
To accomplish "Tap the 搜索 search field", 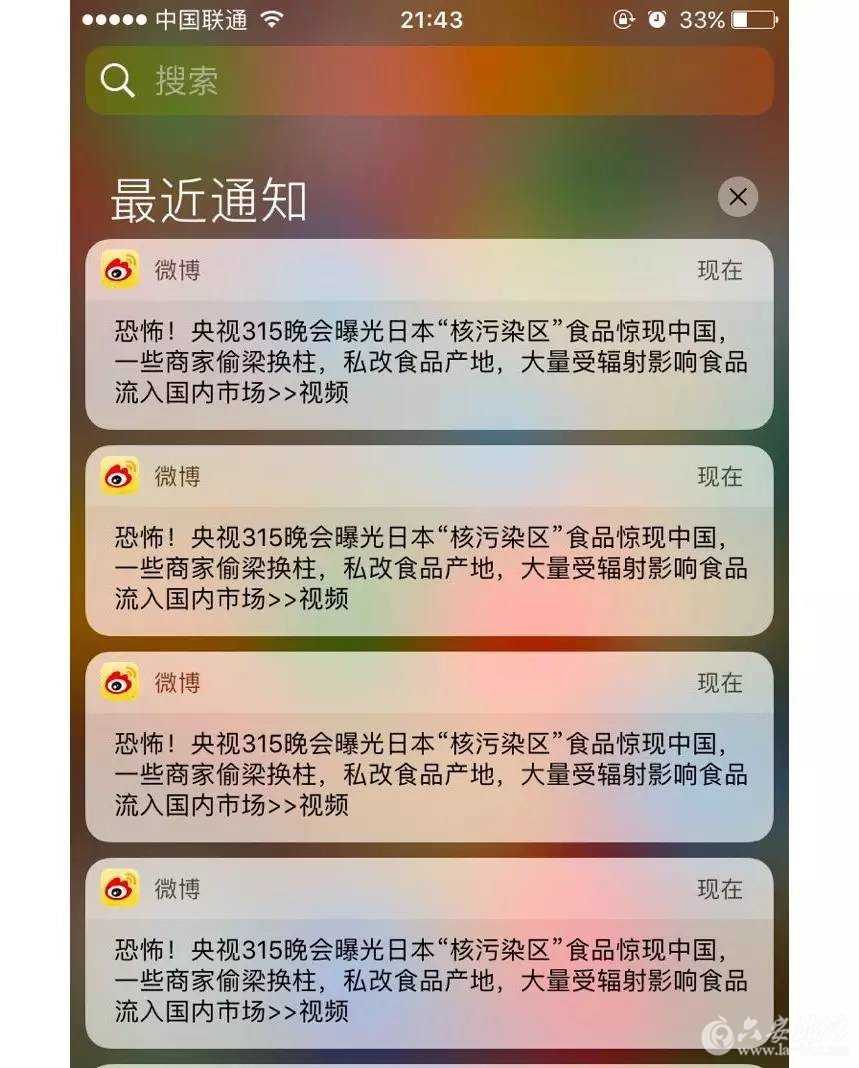I will [430, 80].
